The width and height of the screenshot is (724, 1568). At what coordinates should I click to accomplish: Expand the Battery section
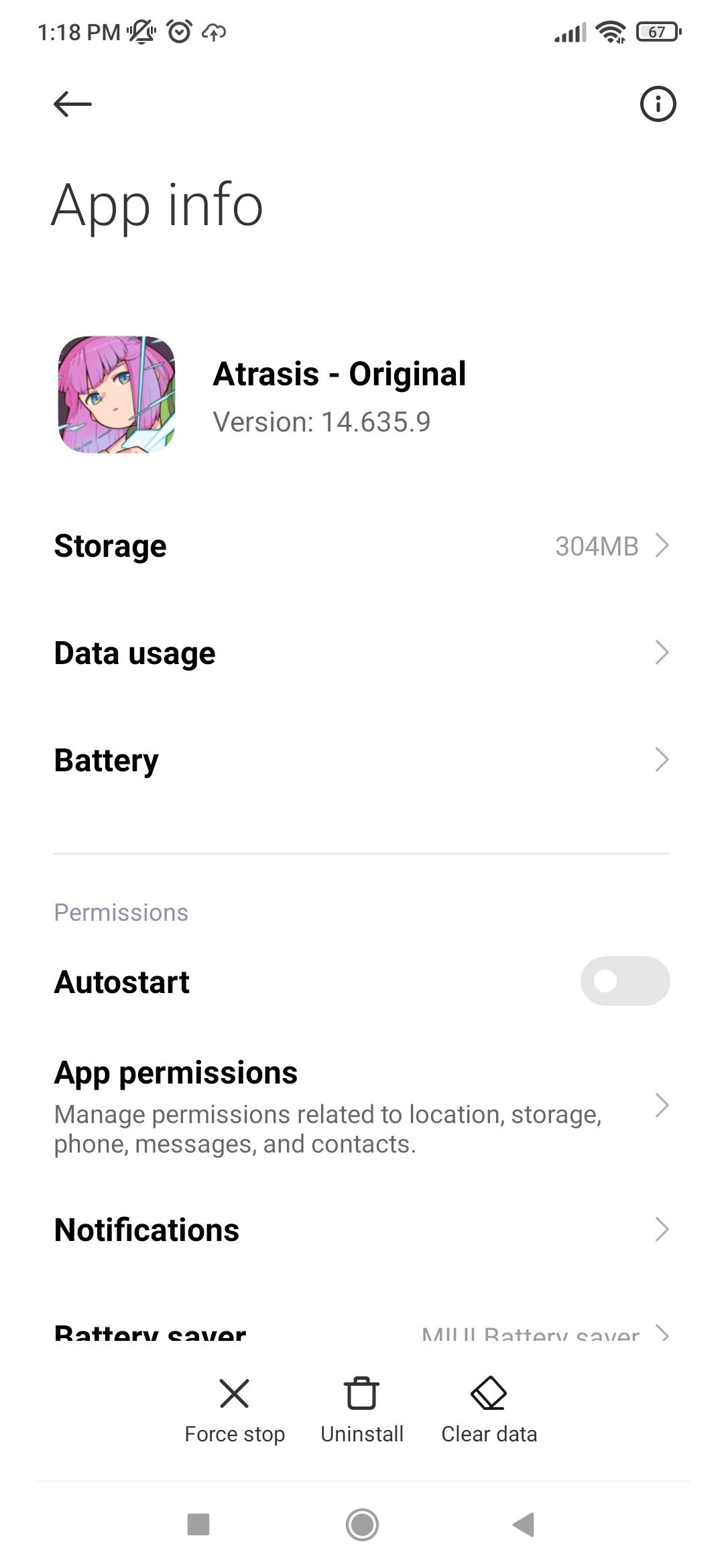click(x=362, y=759)
